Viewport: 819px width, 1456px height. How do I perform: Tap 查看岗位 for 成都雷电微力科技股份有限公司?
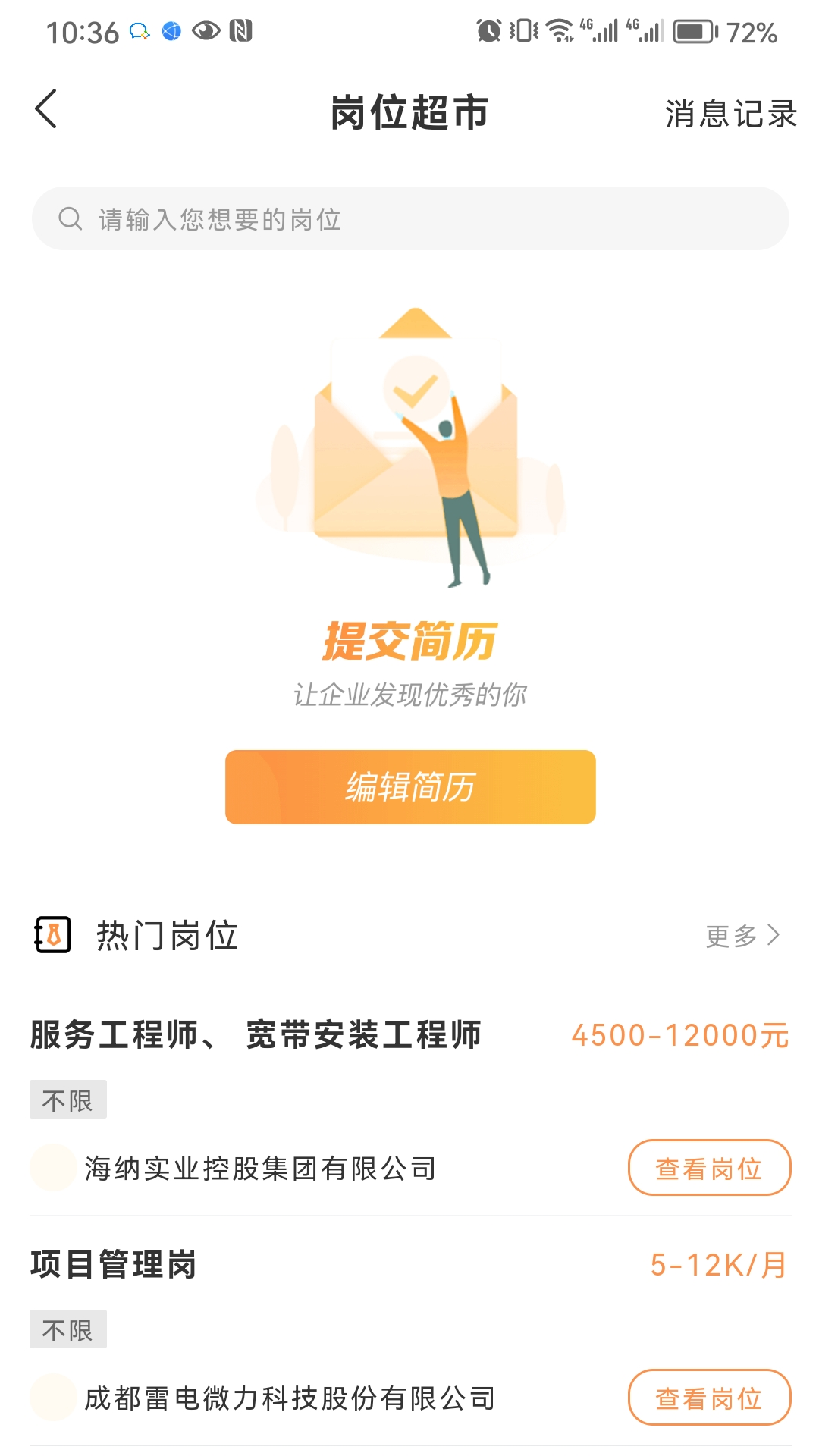[x=708, y=1398]
